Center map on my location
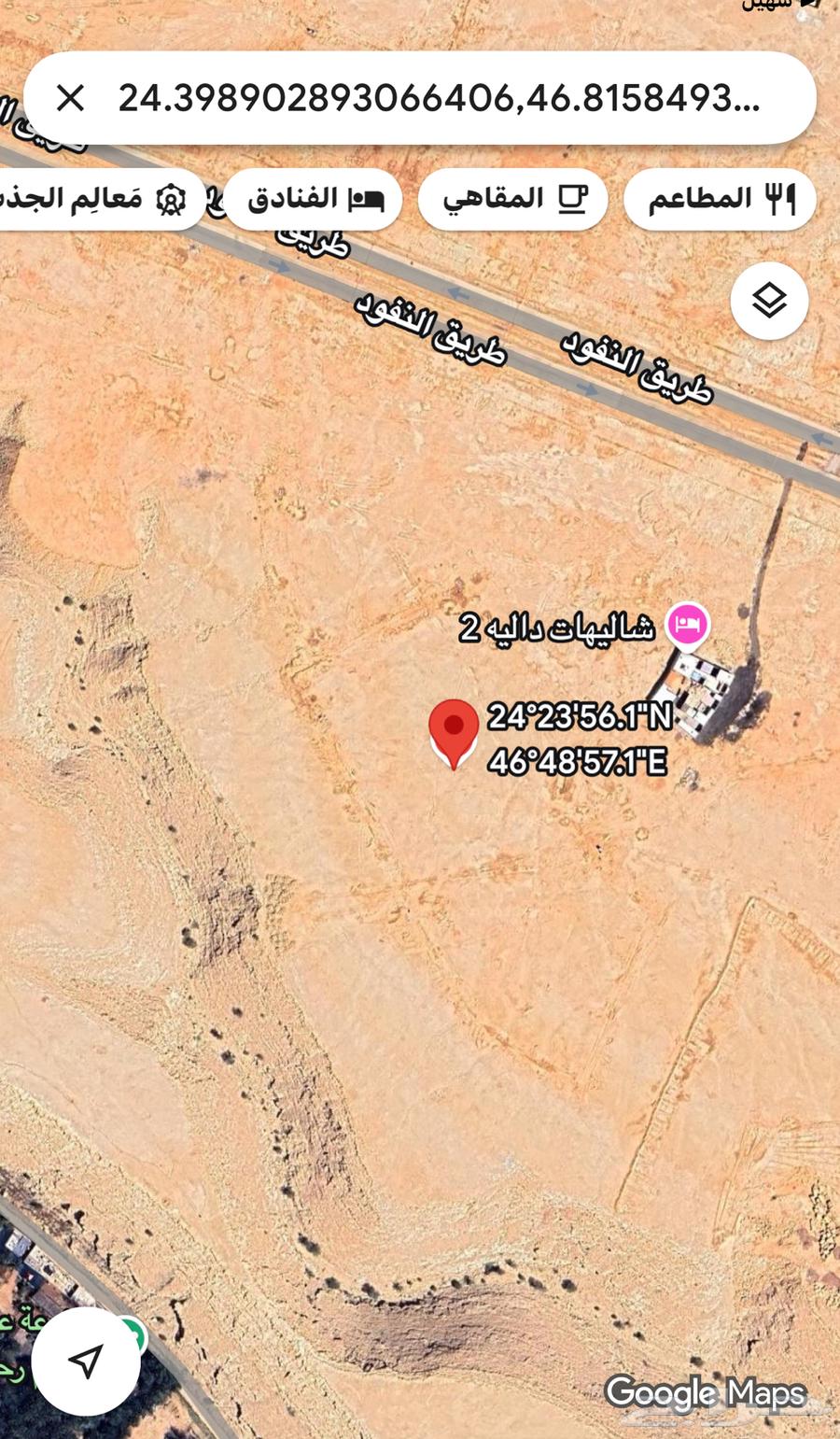 pos(86,1361)
